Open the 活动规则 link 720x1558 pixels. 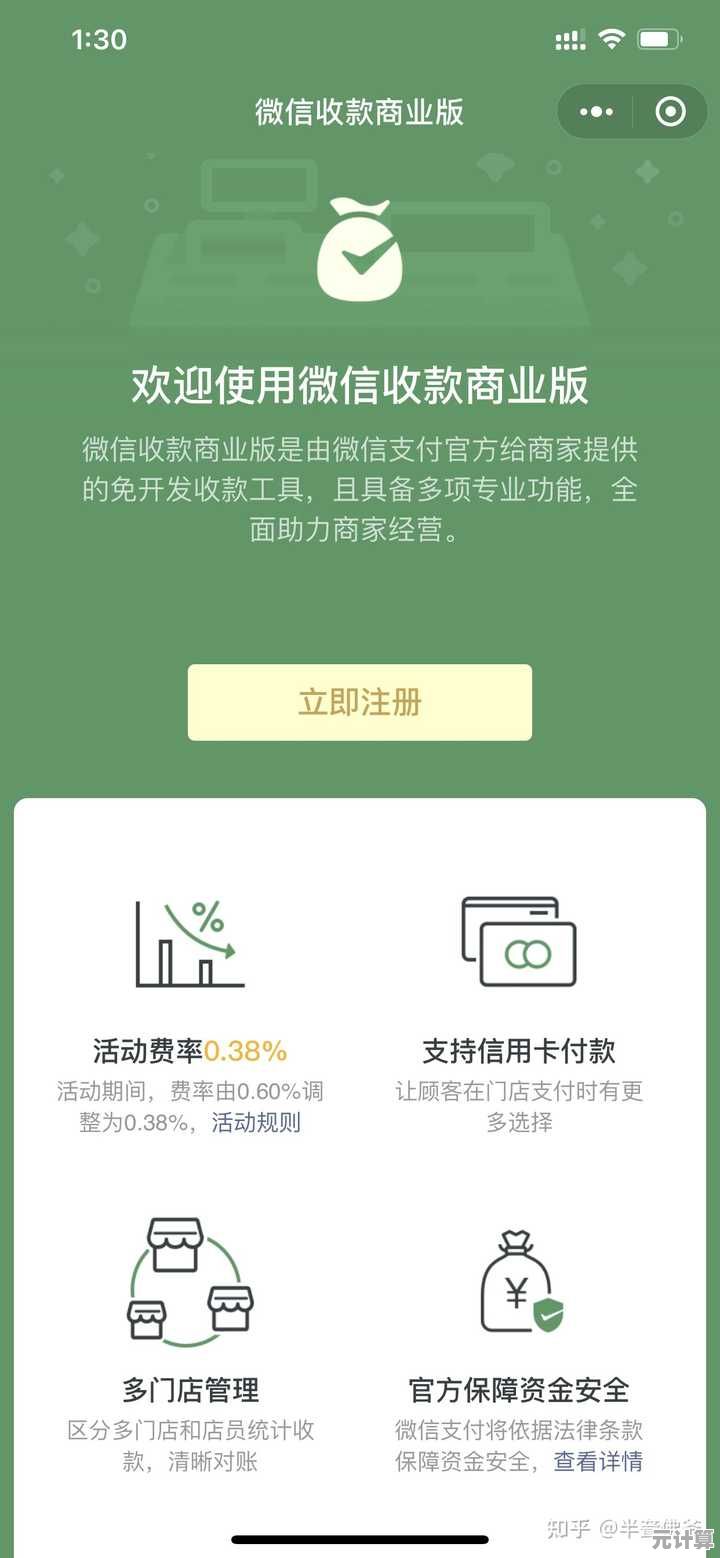pyautogui.click(x=256, y=1122)
